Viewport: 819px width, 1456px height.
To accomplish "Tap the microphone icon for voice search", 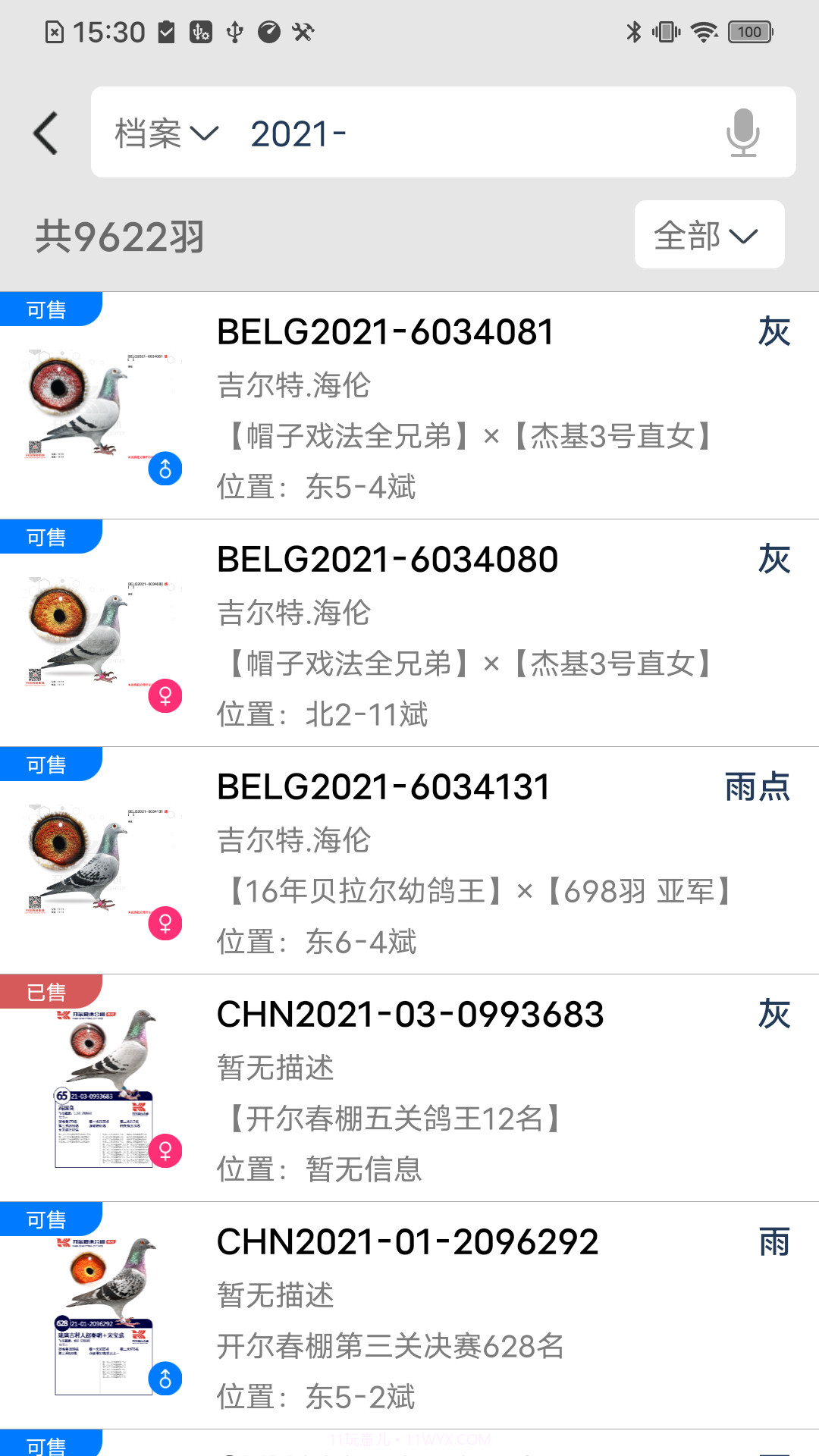I will click(742, 133).
